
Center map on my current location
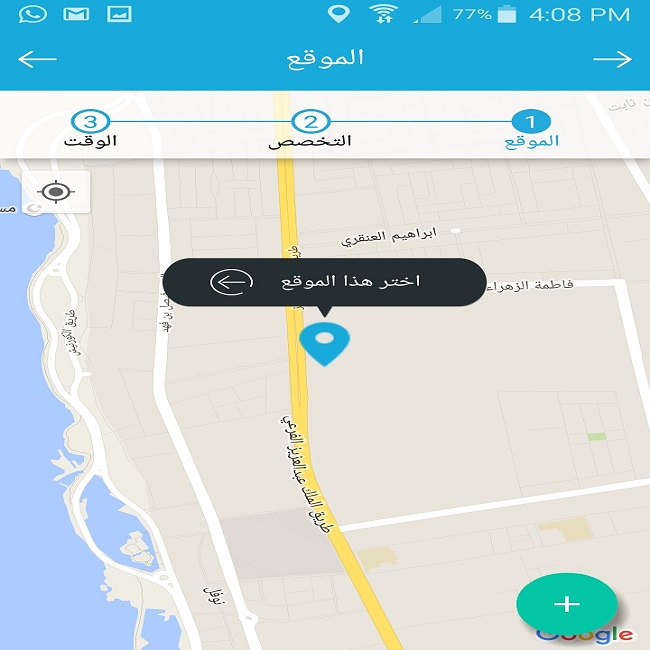(x=57, y=192)
